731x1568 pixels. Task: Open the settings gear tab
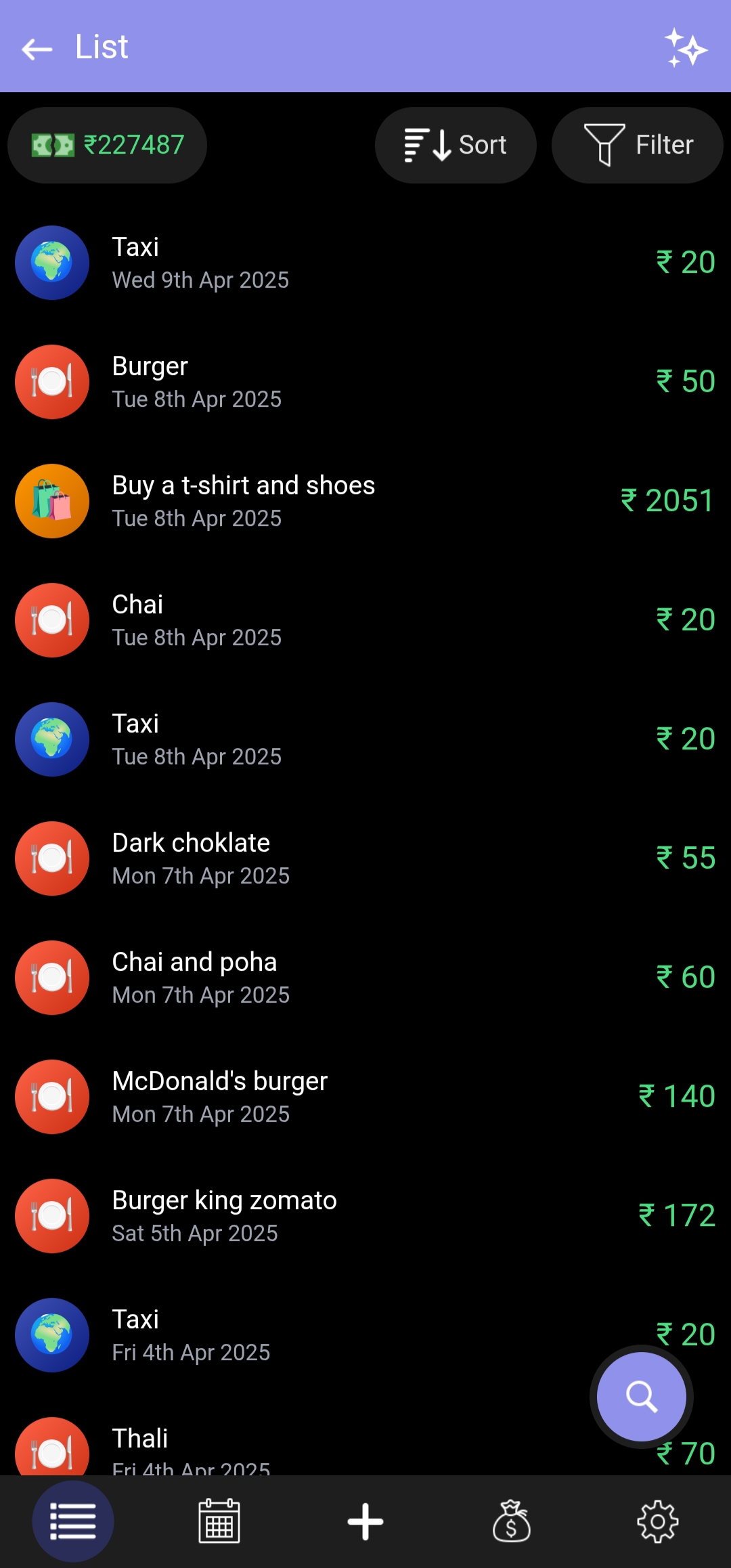[x=657, y=1521]
